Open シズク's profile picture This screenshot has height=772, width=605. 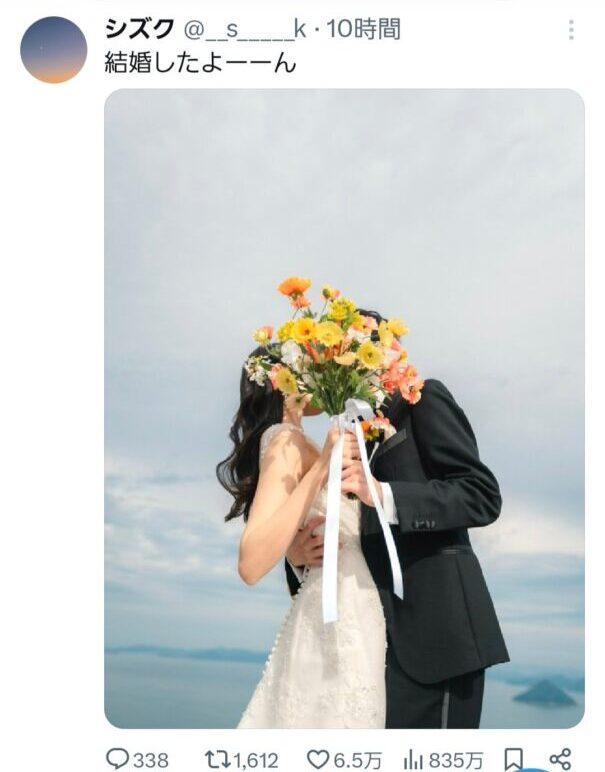pos(53,50)
